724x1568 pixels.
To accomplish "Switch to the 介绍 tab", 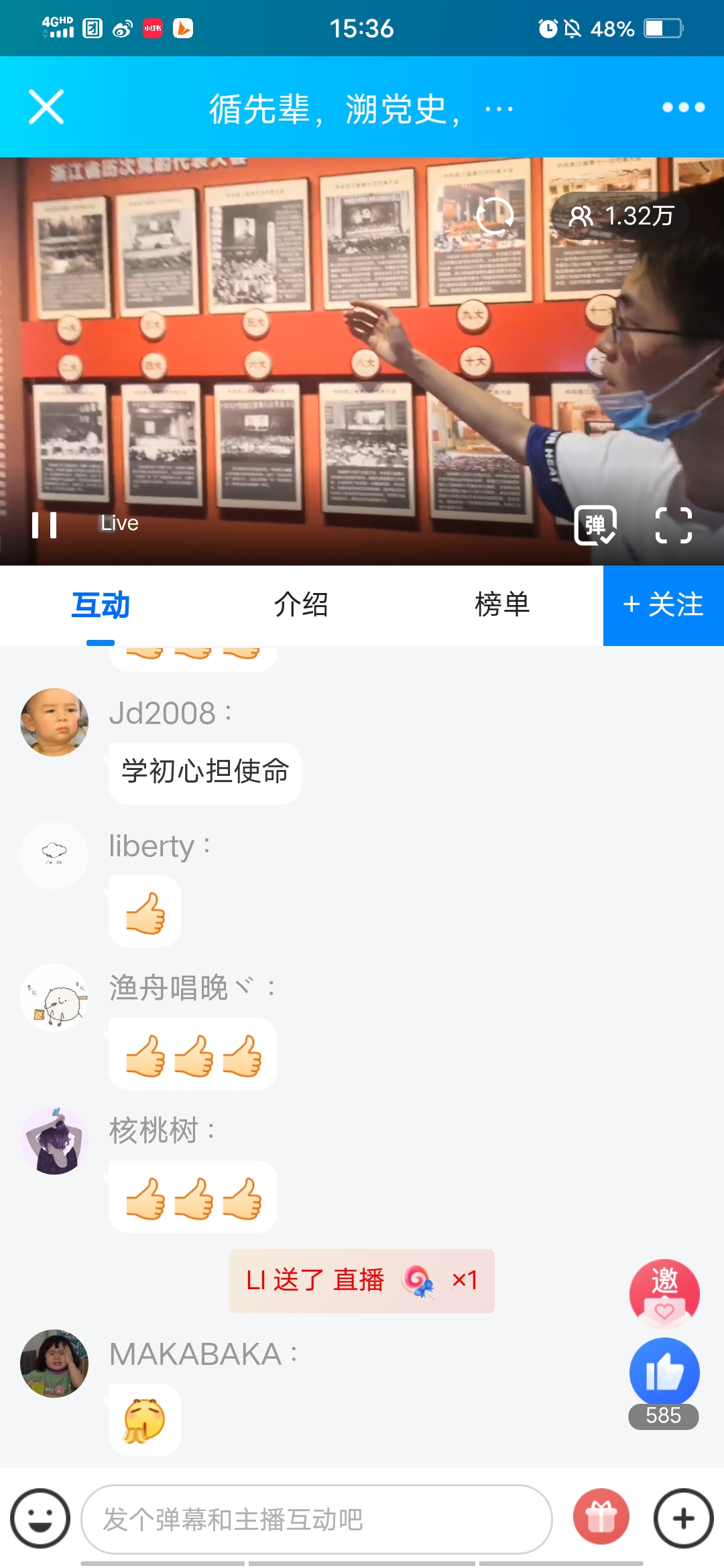I will point(301,605).
